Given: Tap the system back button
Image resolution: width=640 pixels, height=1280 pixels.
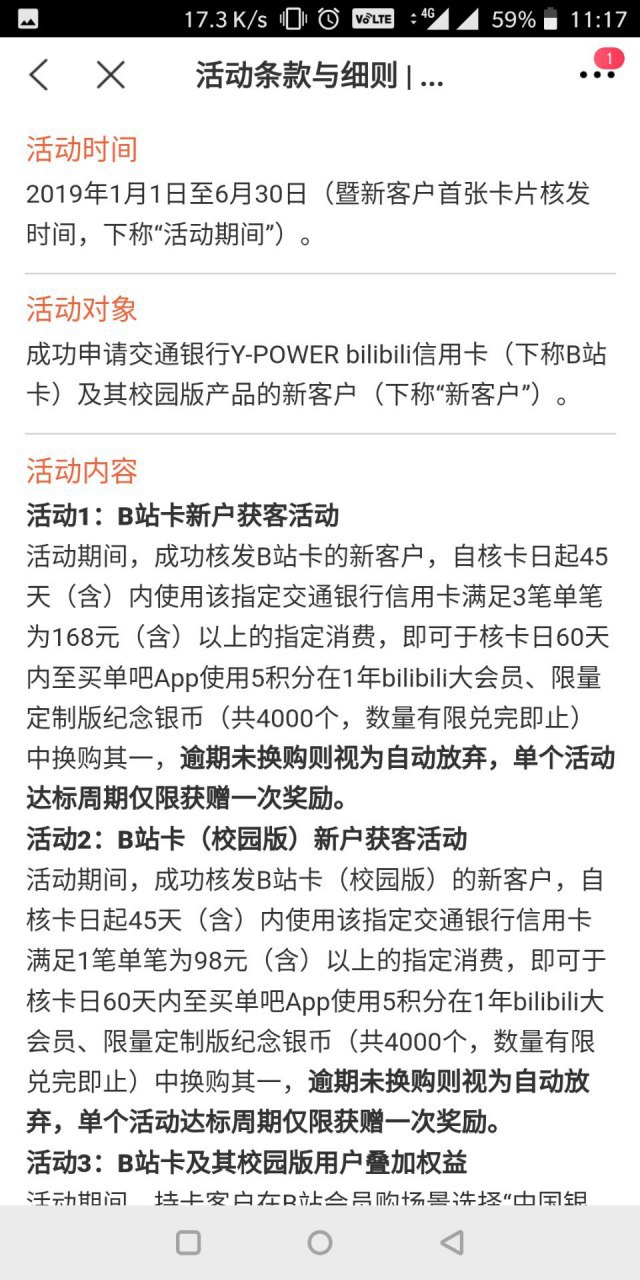Looking at the screenshot, I should [x=452, y=1242].
